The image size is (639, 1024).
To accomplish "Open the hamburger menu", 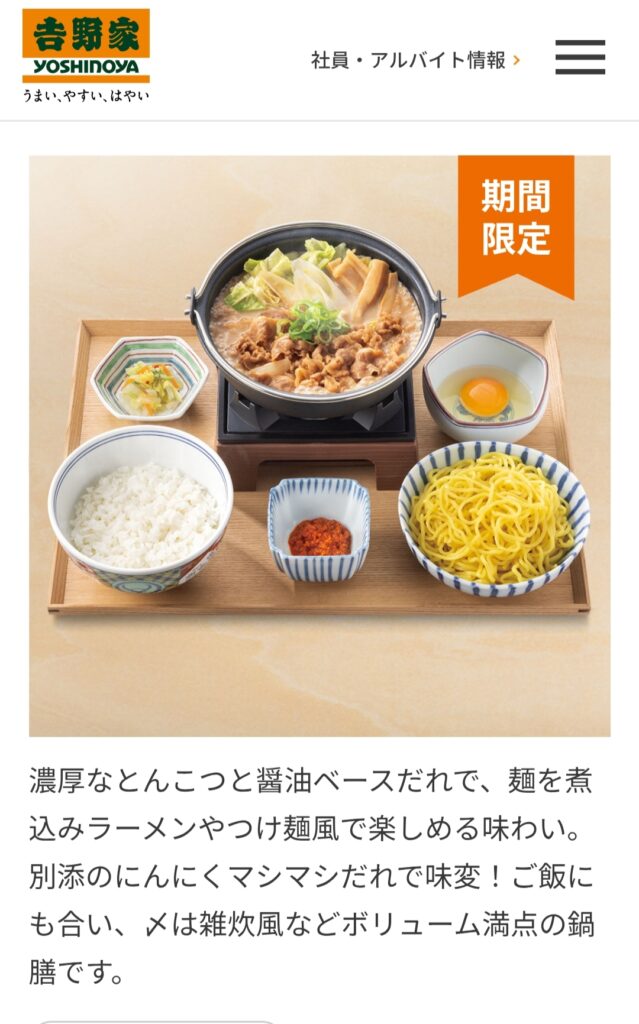I will [580, 58].
